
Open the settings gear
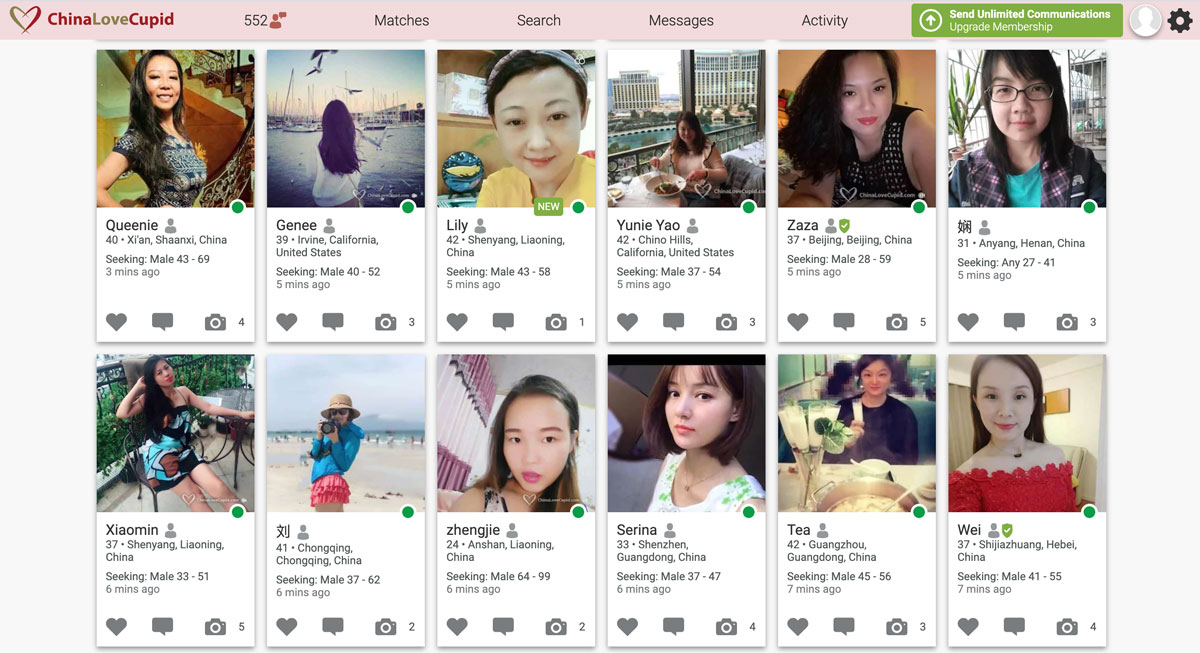[x=1180, y=20]
